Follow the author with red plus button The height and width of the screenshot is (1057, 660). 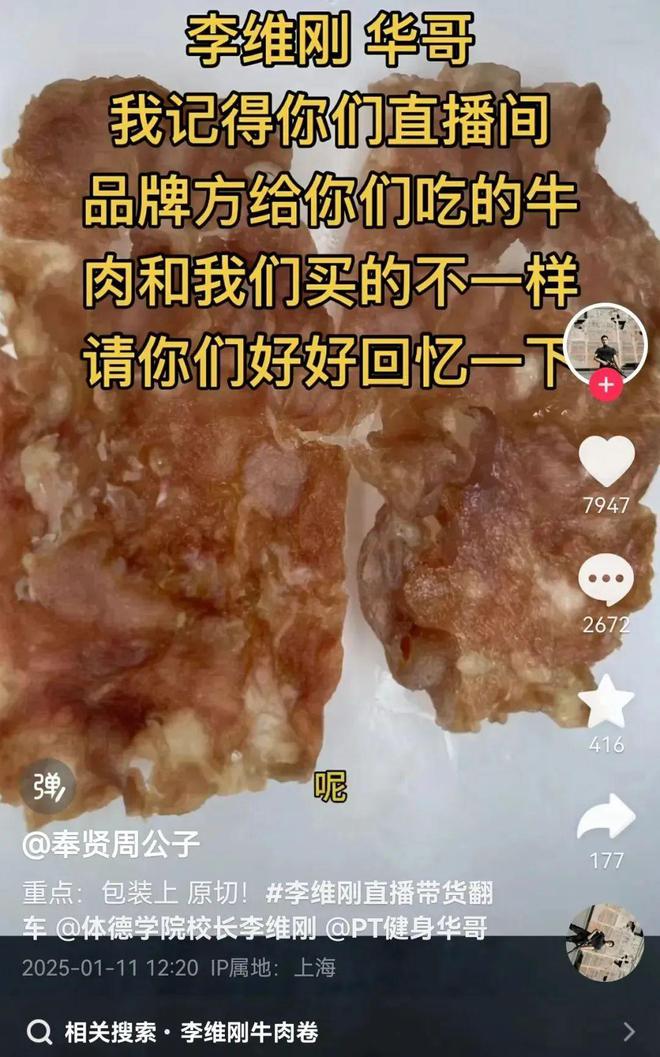pos(606,385)
